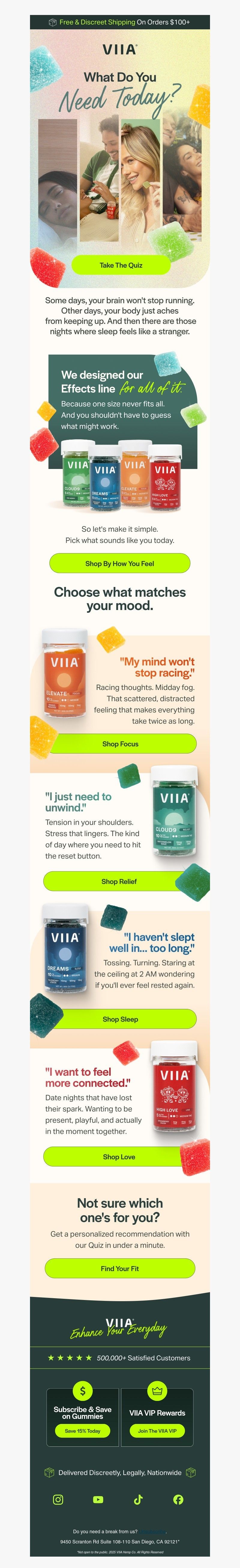Tap the Shop Sleep button
The image size is (240, 1568).
tap(121, 1018)
